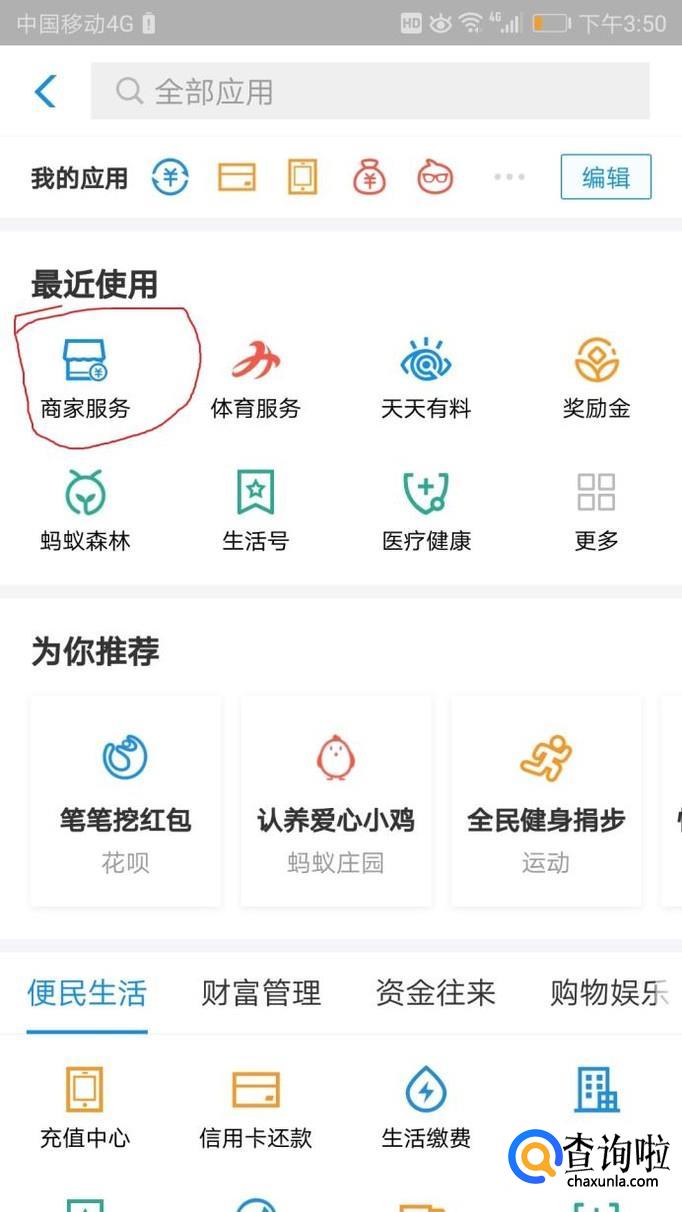
Task: Open the 认养爱心小鸡 card
Action: click(x=336, y=801)
